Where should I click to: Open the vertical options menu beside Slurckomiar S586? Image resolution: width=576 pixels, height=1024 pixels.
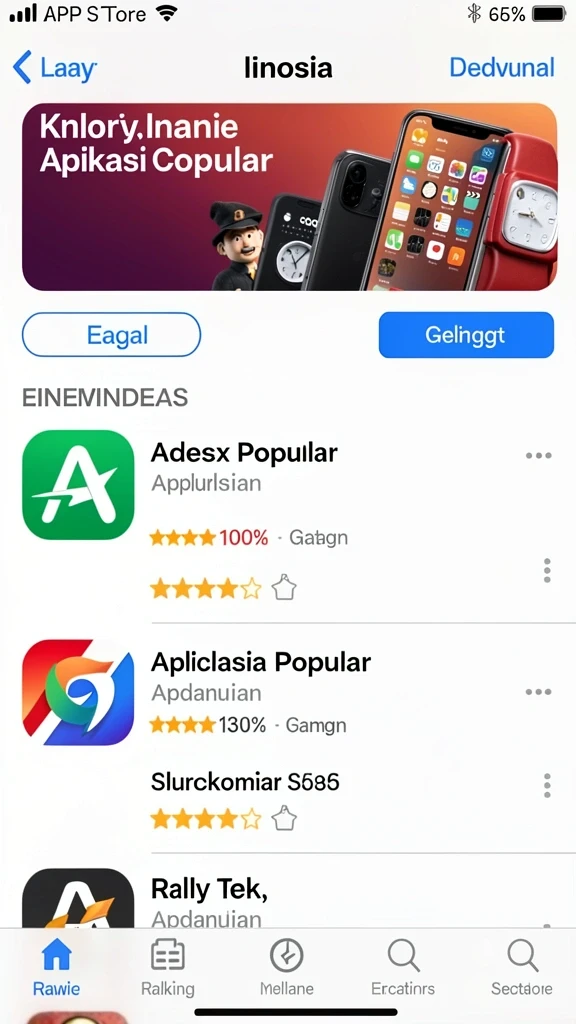pos(547,786)
